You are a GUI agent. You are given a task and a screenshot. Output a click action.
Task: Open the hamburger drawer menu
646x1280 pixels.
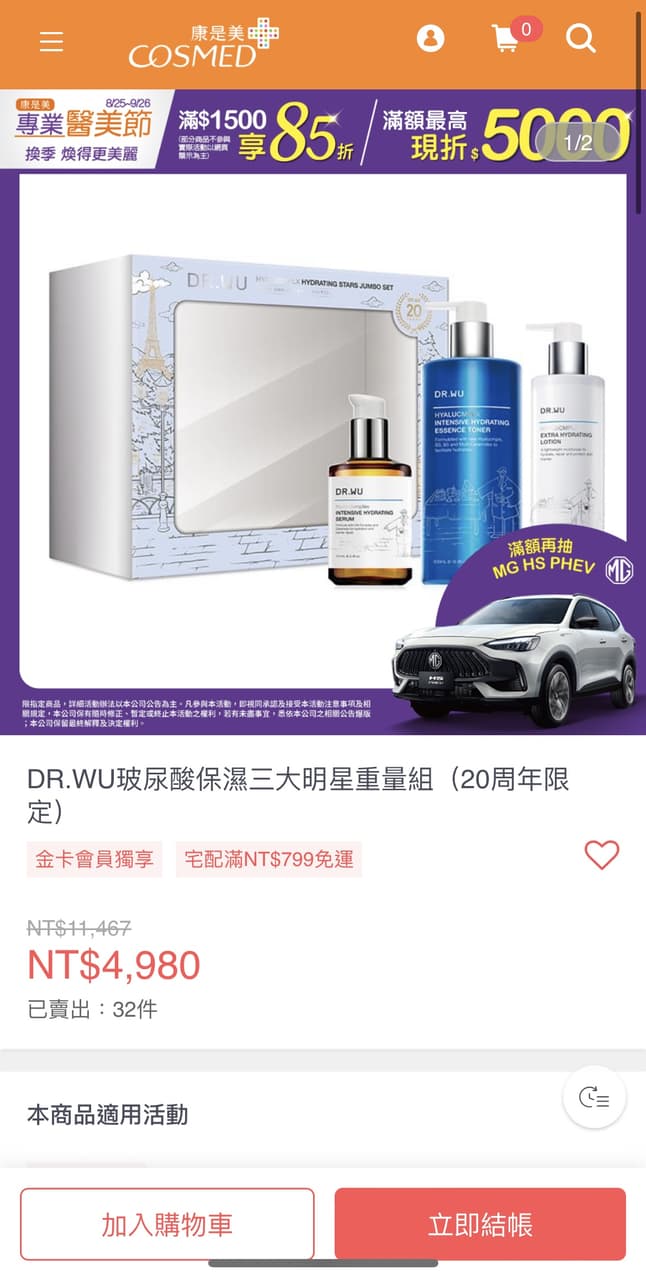click(51, 41)
